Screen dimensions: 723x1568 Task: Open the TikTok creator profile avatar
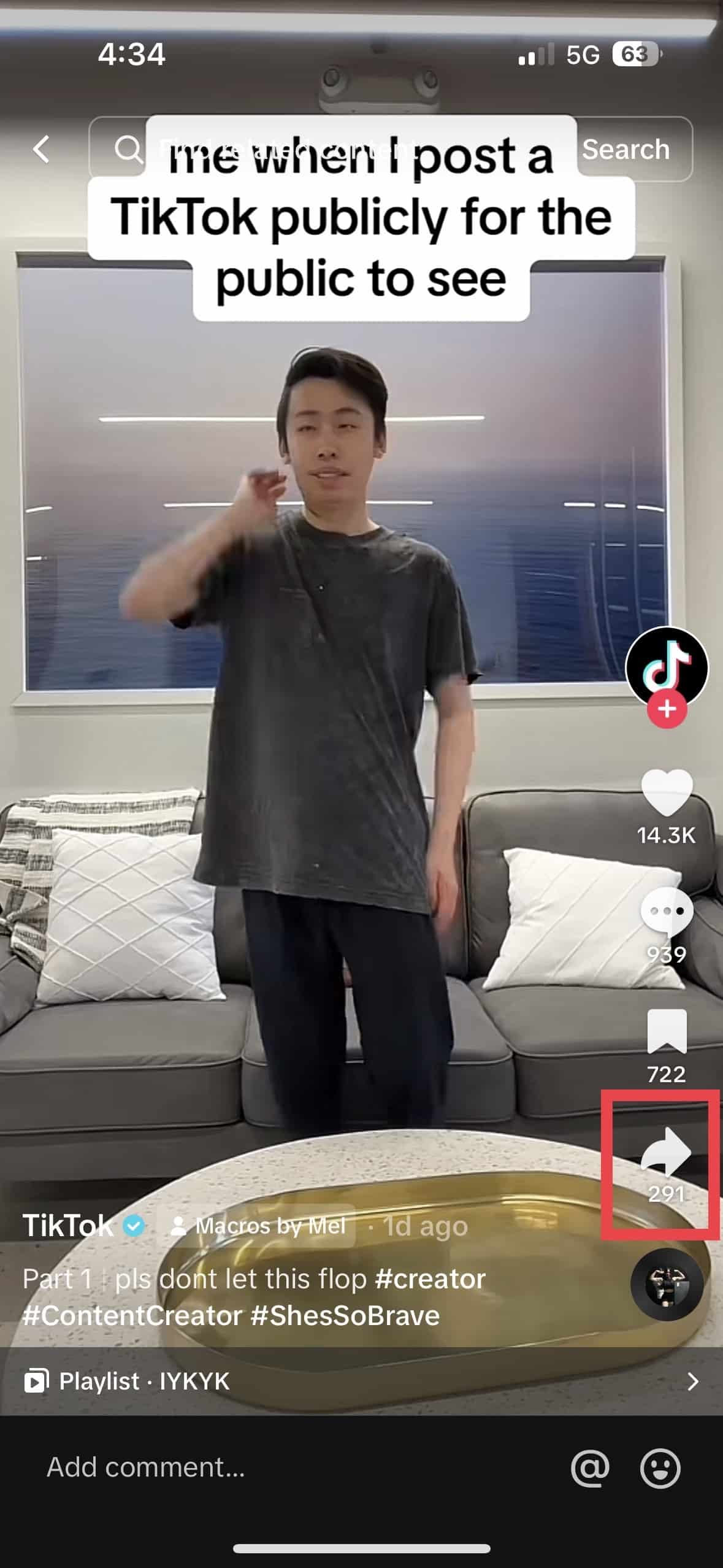(667, 668)
